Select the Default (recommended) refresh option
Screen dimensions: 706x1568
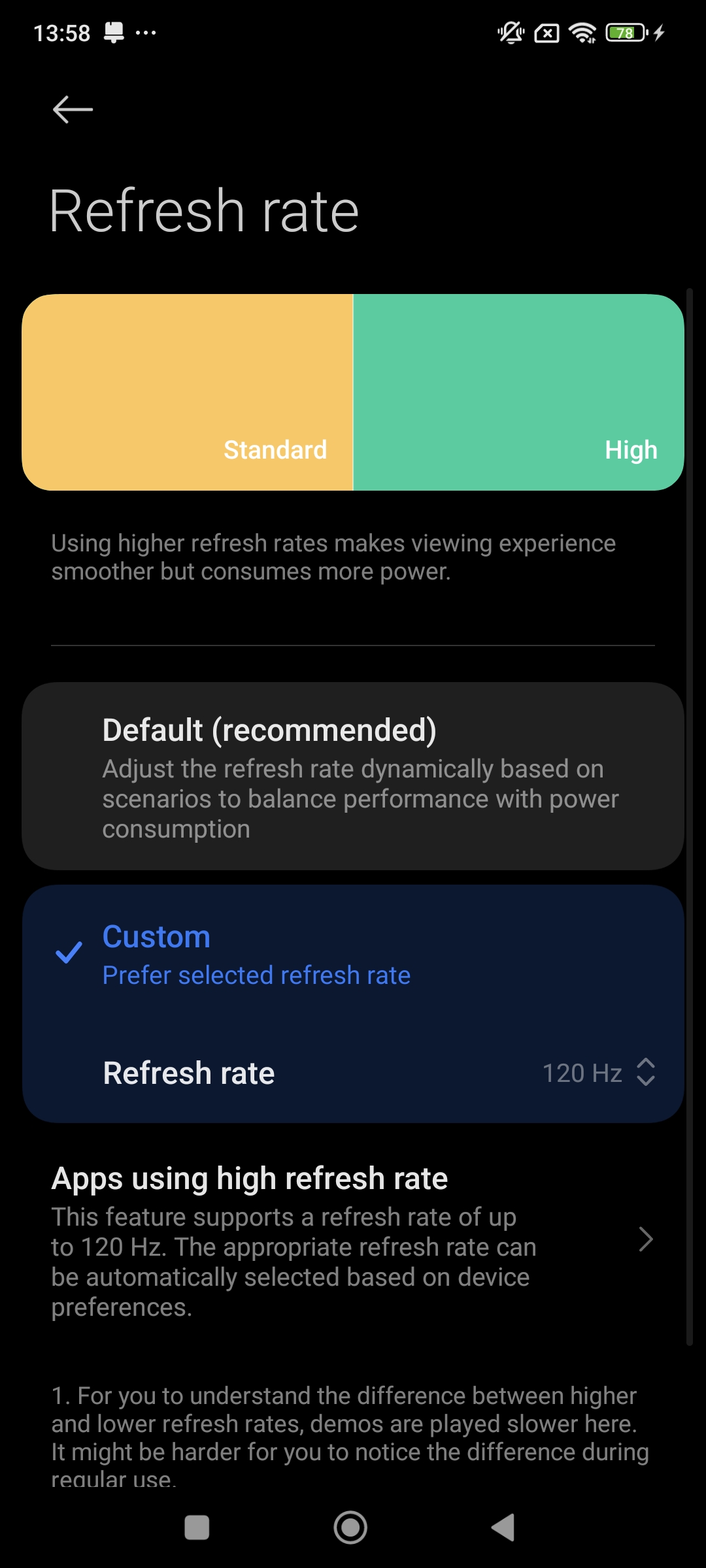tap(353, 776)
